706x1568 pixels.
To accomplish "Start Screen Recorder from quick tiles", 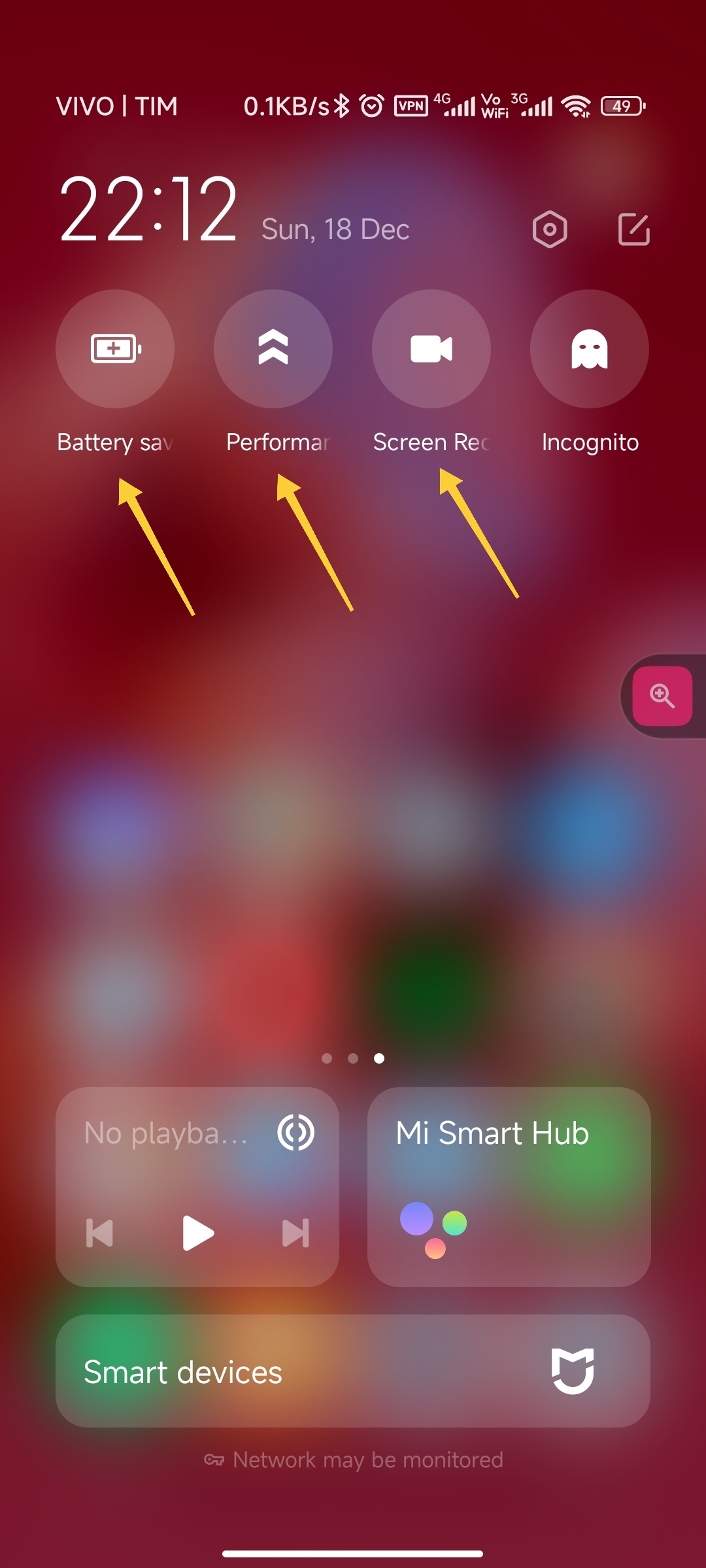I will tap(431, 349).
